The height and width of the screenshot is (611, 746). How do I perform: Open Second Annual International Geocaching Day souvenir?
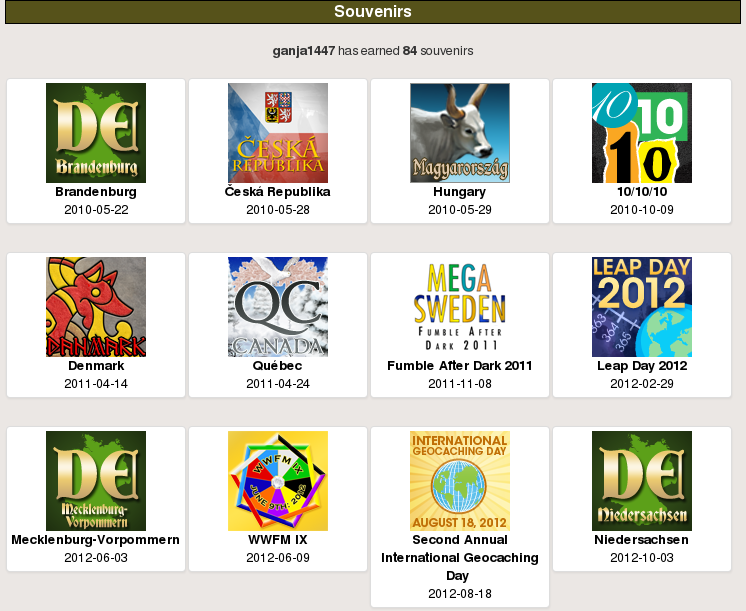(x=460, y=481)
